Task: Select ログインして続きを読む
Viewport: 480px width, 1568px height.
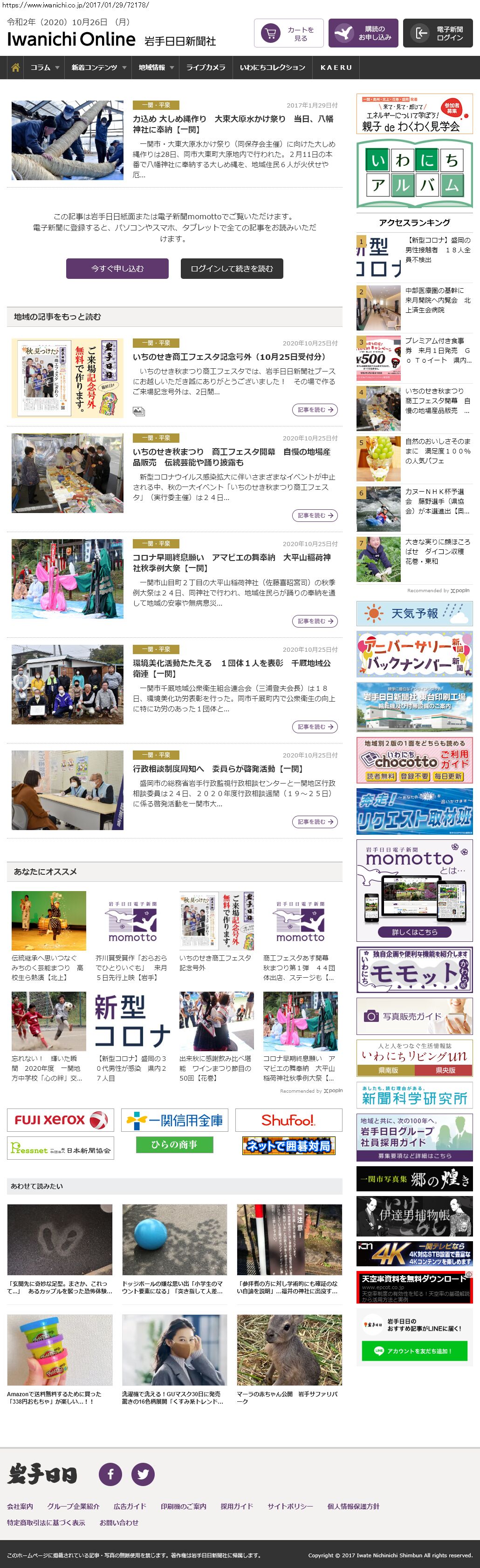Action: pyautogui.click(x=232, y=269)
